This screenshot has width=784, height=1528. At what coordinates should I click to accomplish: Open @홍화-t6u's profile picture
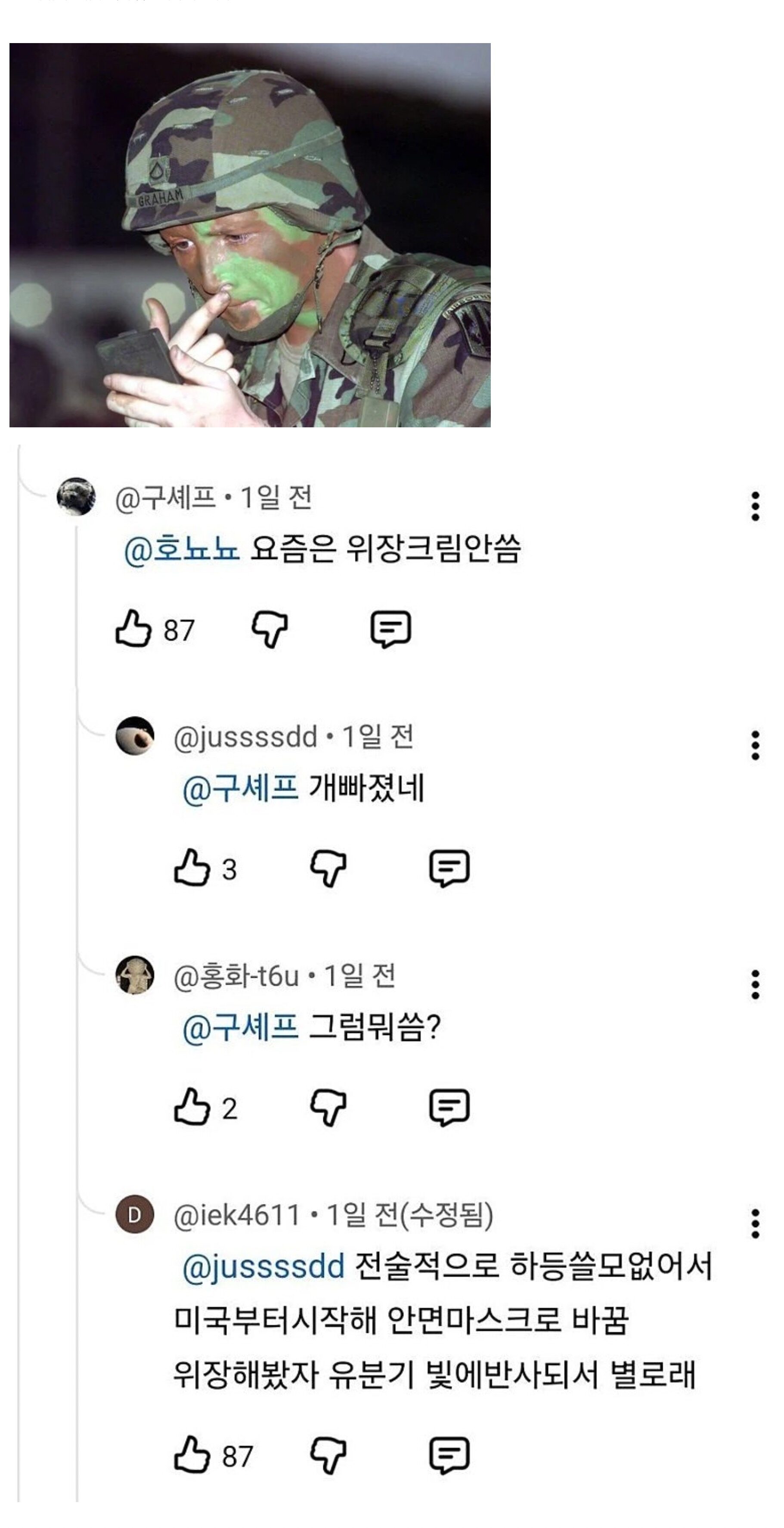135,974
